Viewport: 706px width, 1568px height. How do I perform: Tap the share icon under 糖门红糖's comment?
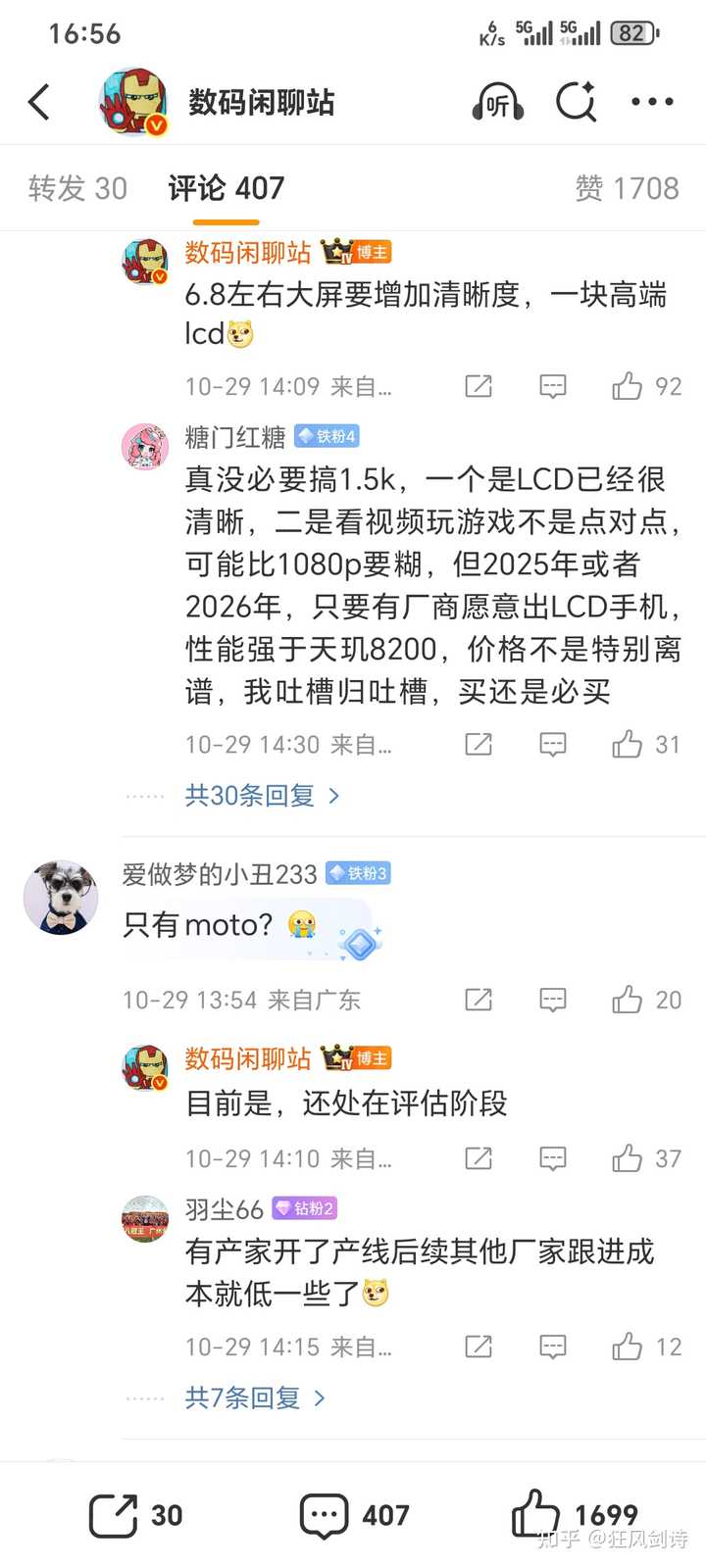[478, 745]
